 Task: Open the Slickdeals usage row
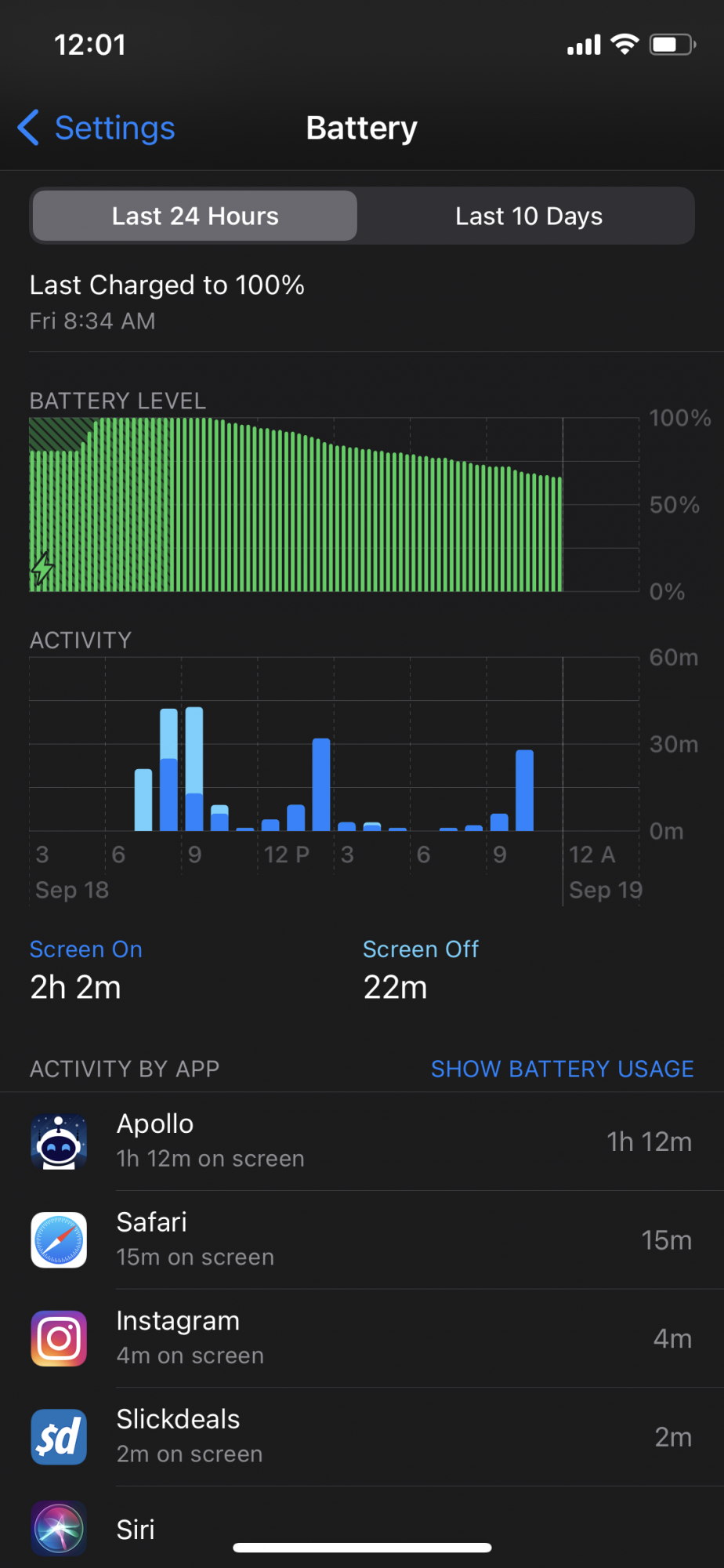362,1437
